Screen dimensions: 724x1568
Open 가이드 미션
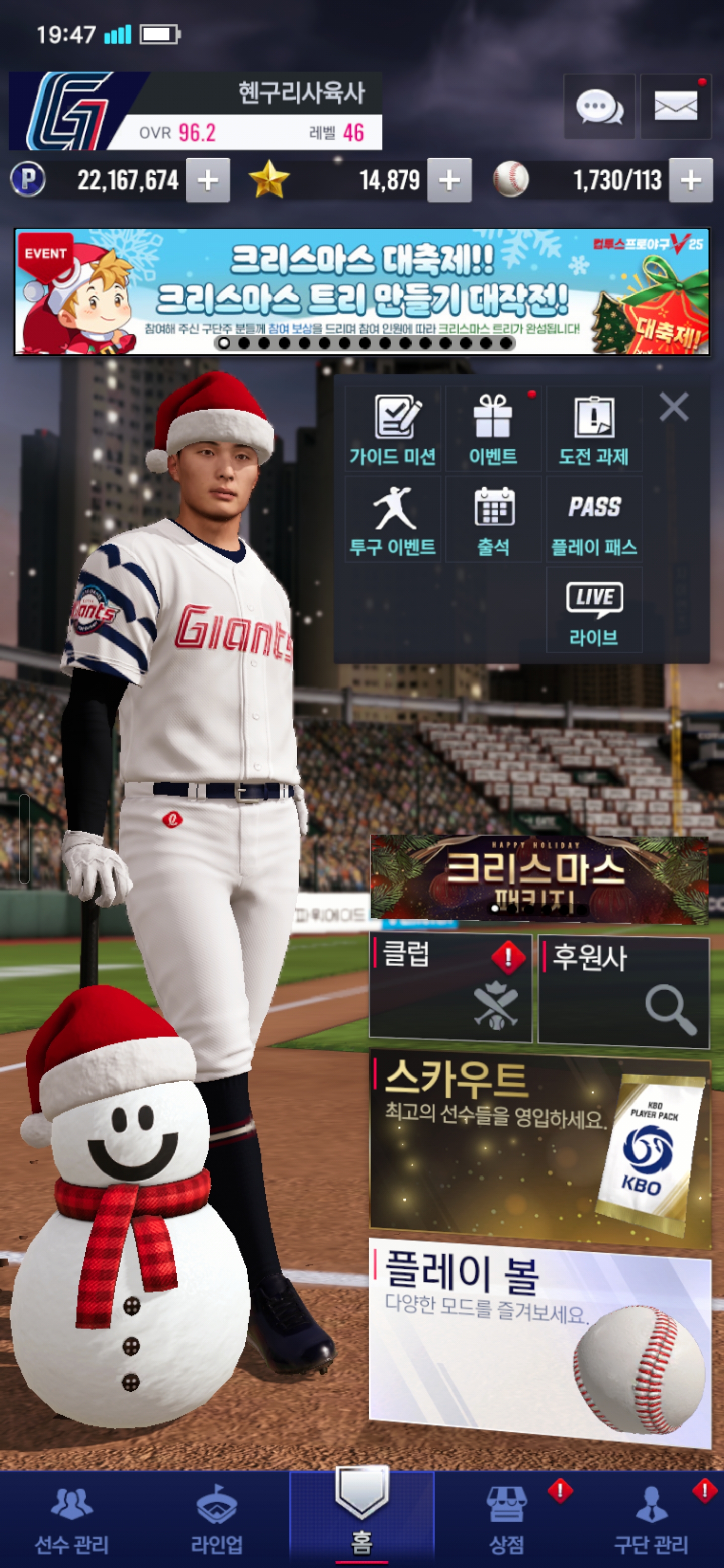[x=393, y=429]
